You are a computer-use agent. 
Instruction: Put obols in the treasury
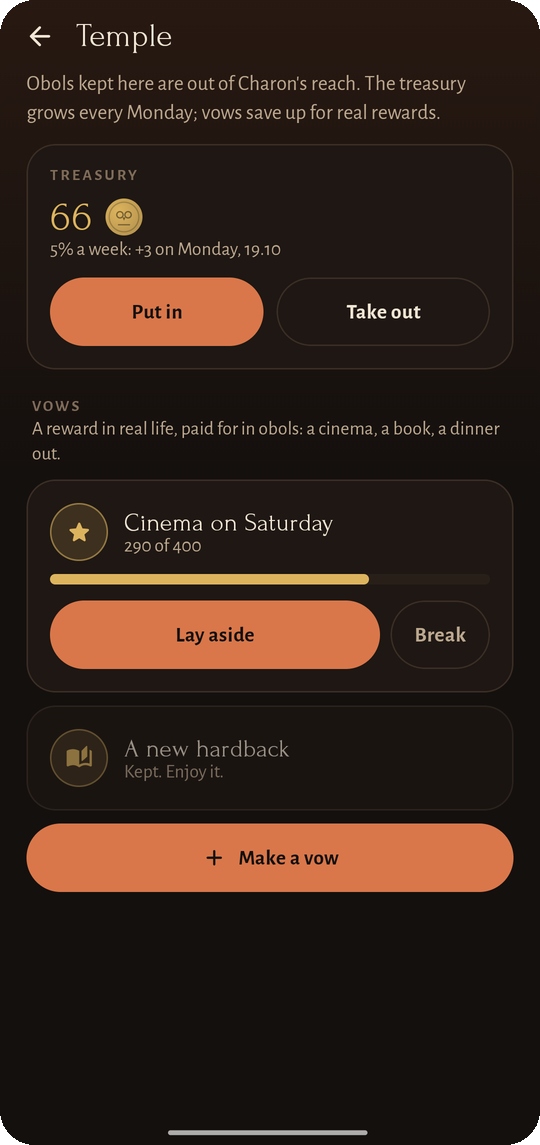click(x=156, y=312)
